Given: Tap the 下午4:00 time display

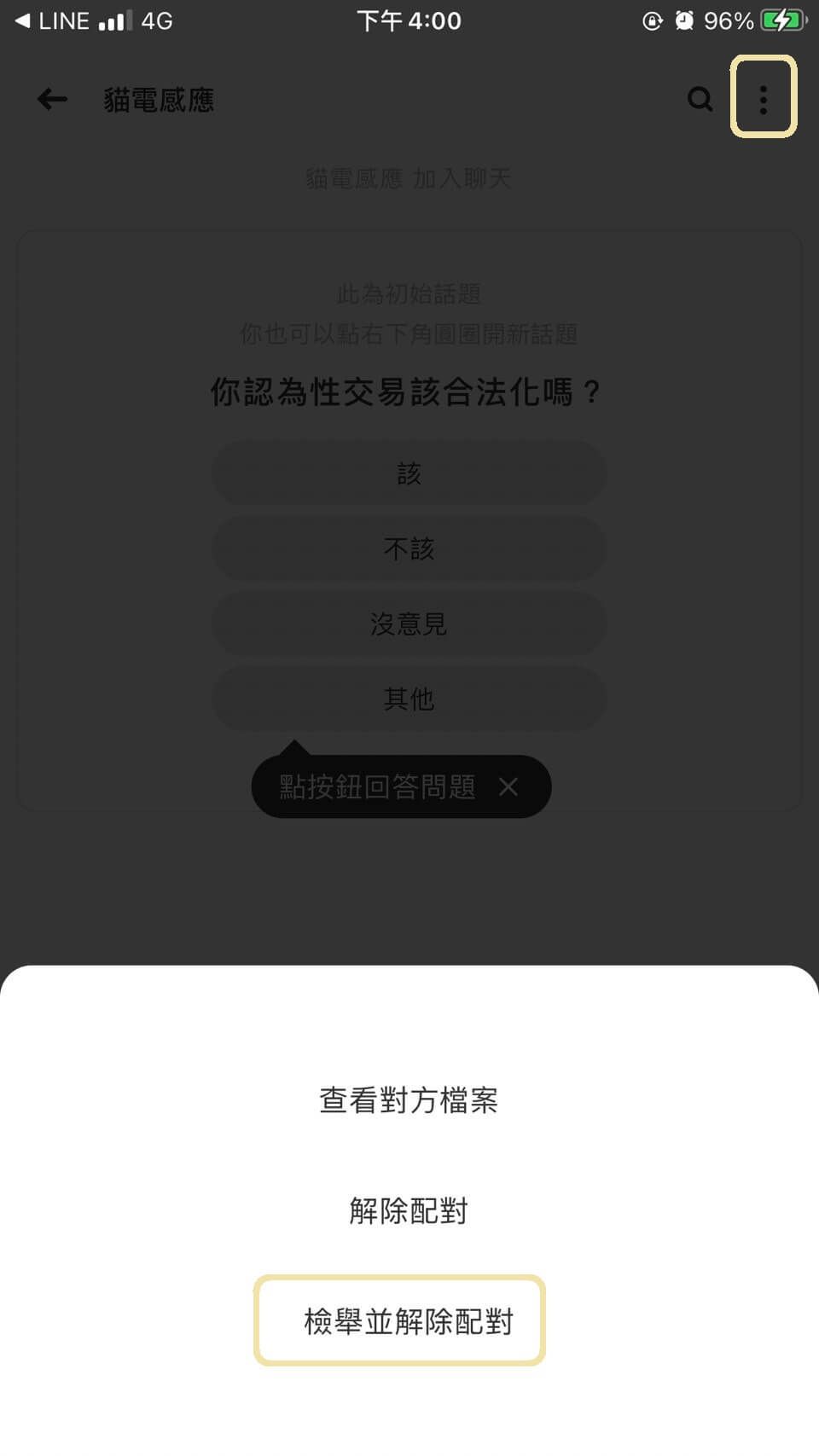Looking at the screenshot, I should click(409, 20).
